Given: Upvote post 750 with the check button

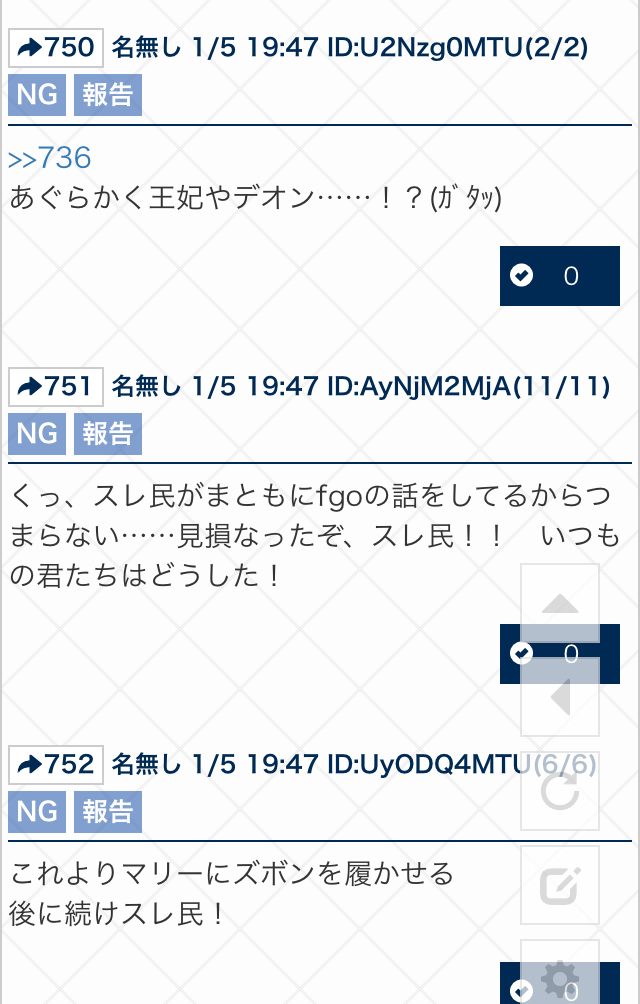Looking at the screenshot, I should point(559,276).
